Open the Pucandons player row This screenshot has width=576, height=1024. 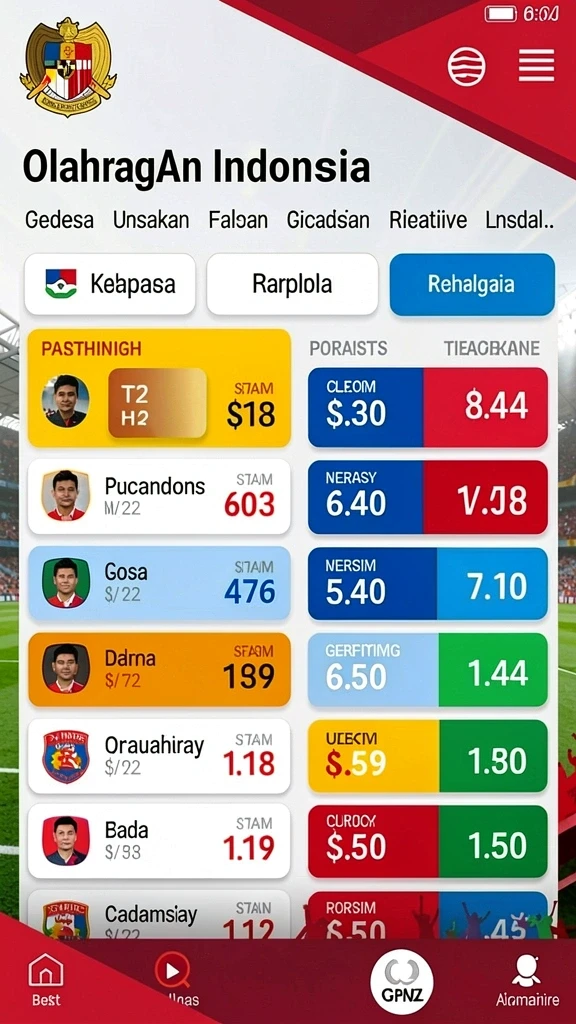[x=159, y=496]
